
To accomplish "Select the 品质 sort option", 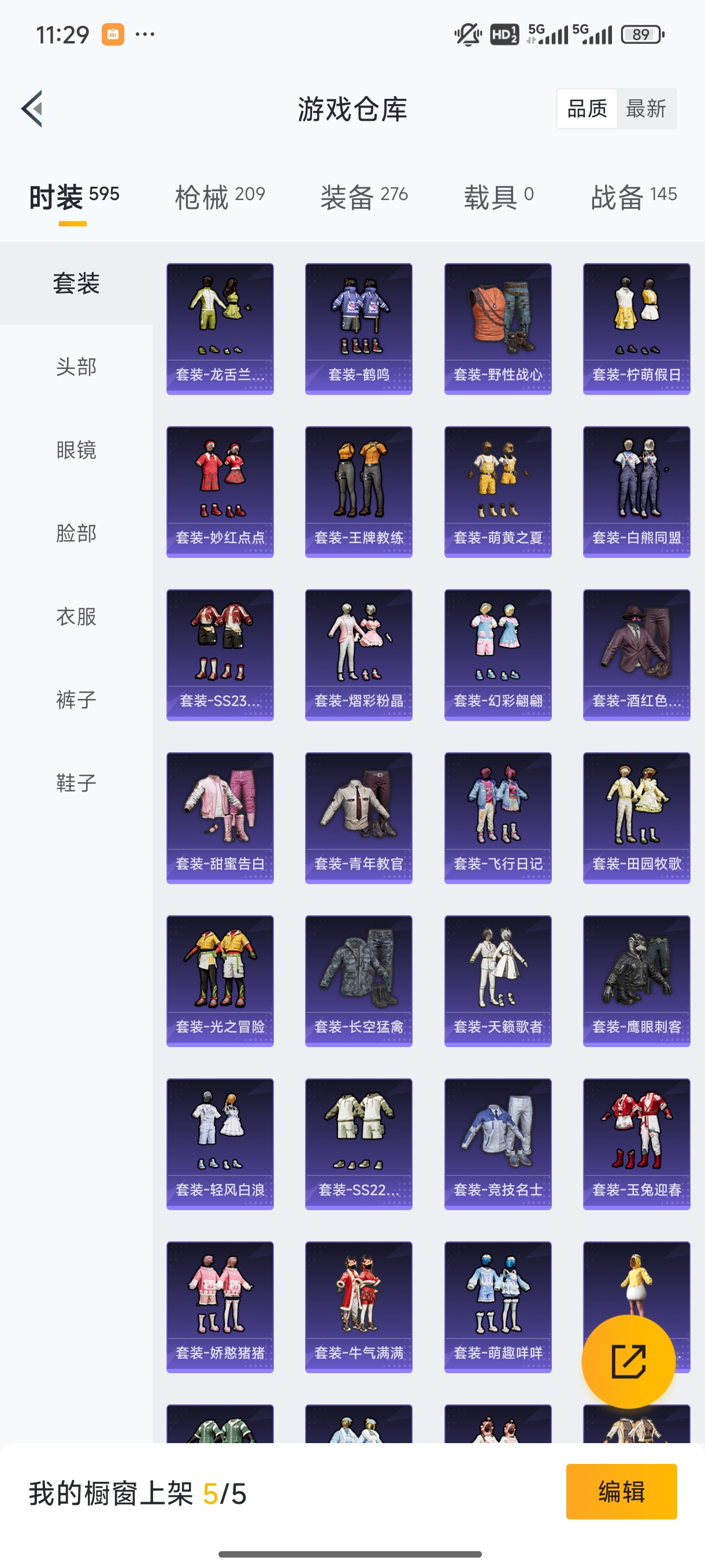I will [x=587, y=108].
